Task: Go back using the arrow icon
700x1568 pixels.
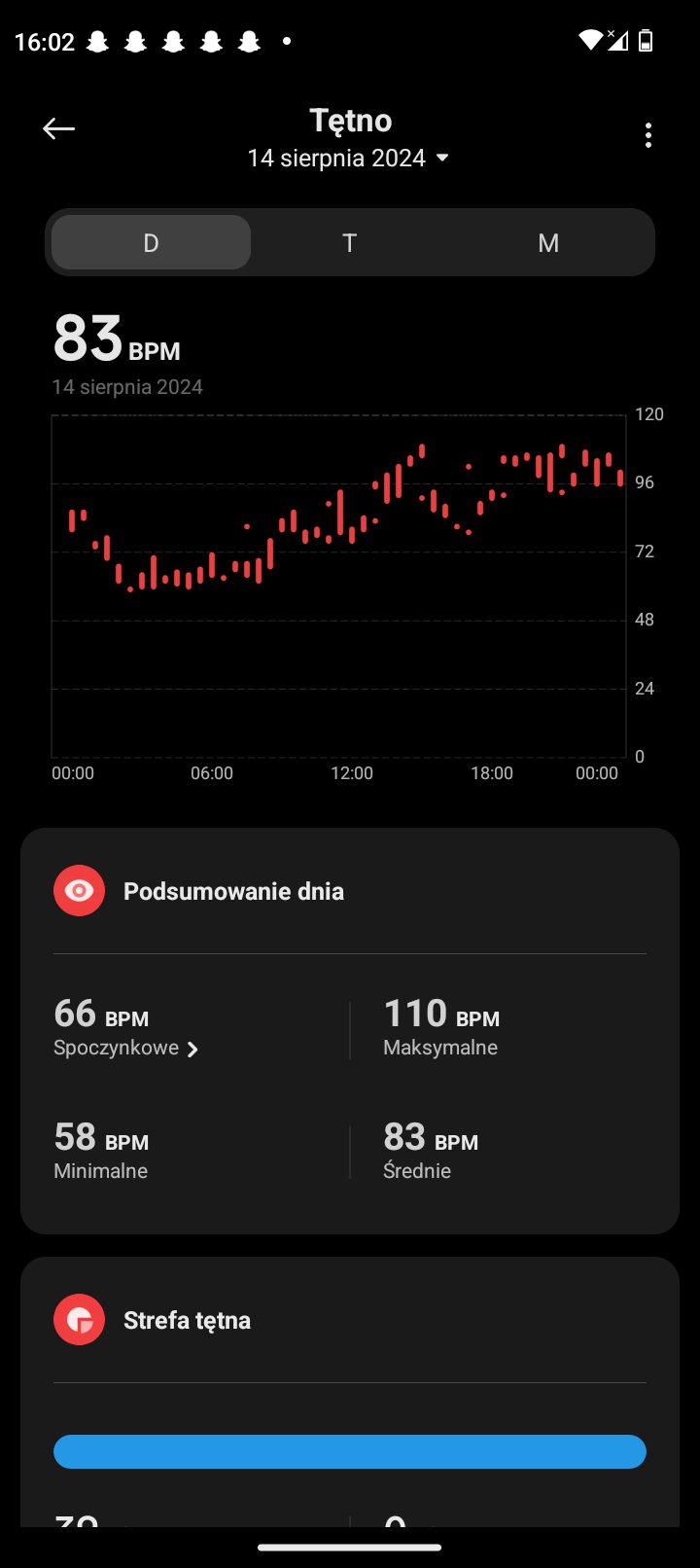Action: (59, 128)
